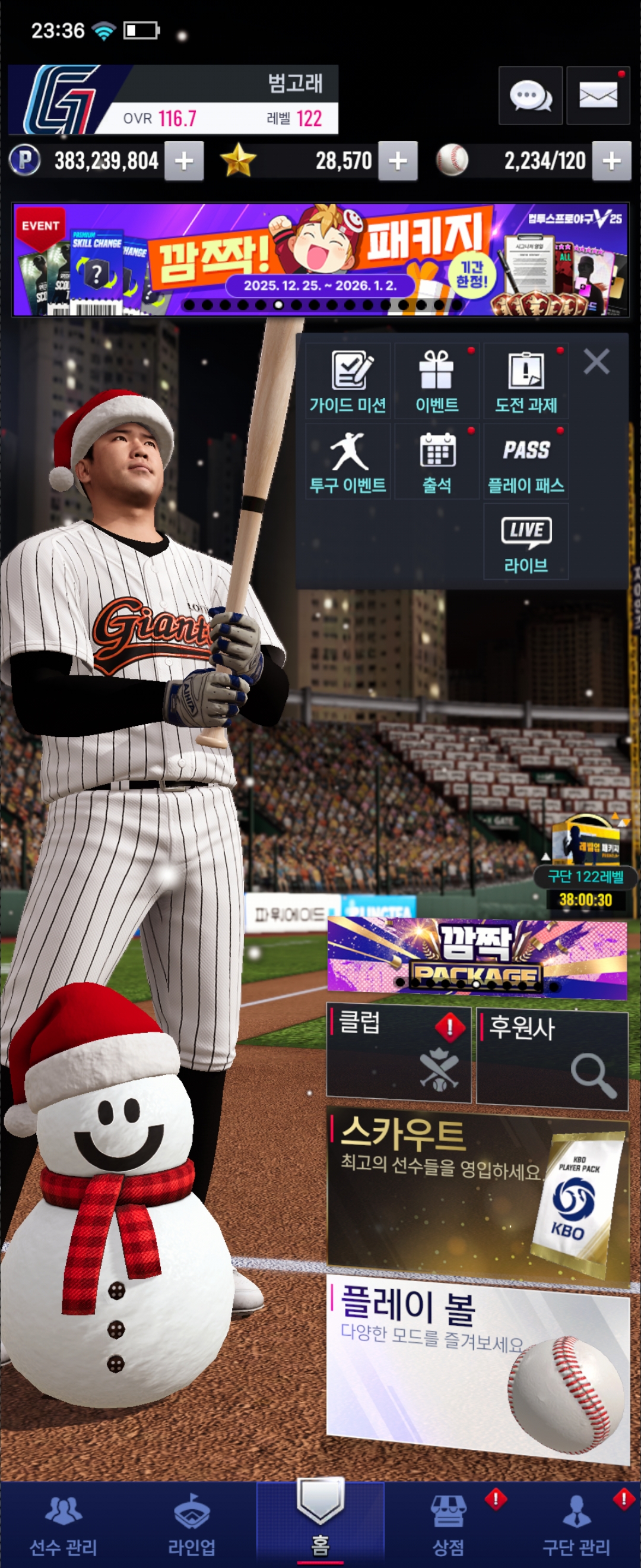This screenshot has height=1568, width=641.
Task: Refill baseballs with the plus button
Action: tap(611, 162)
